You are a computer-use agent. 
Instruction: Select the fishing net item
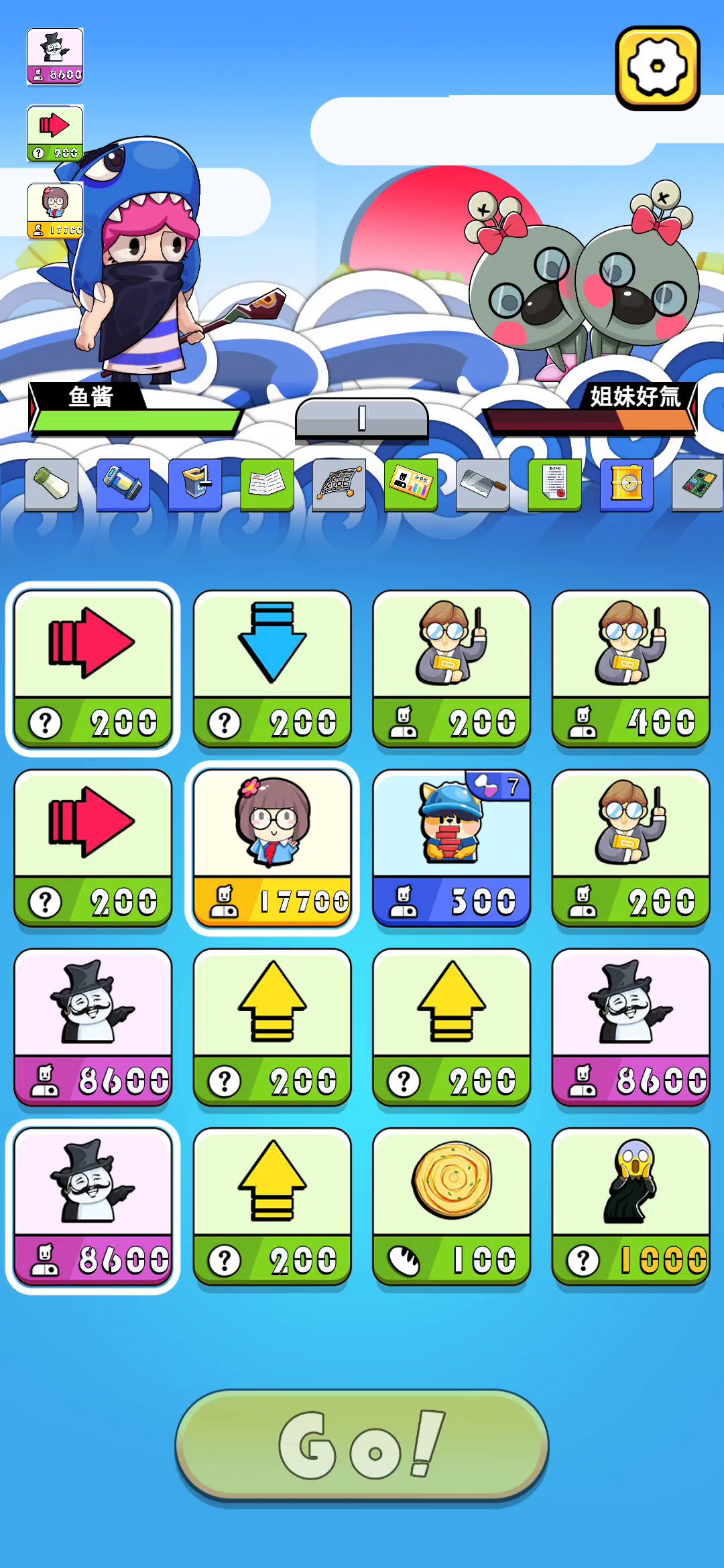[339, 484]
